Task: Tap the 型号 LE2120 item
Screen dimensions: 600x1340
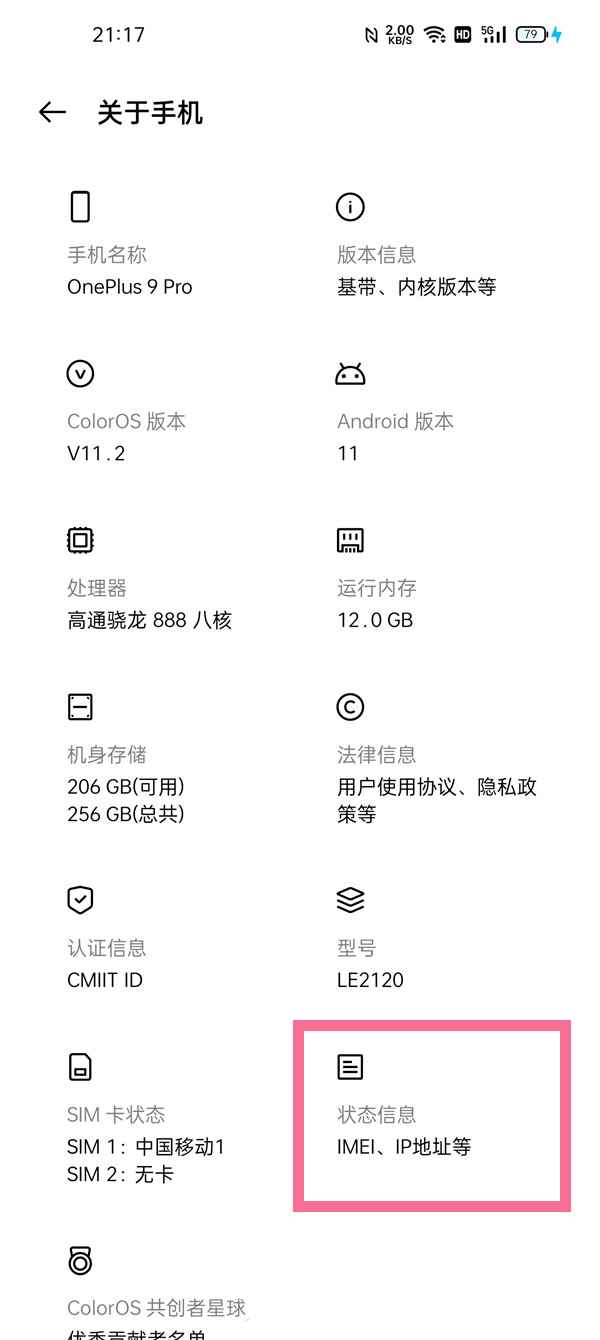Action: pyautogui.click(x=371, y=963)
